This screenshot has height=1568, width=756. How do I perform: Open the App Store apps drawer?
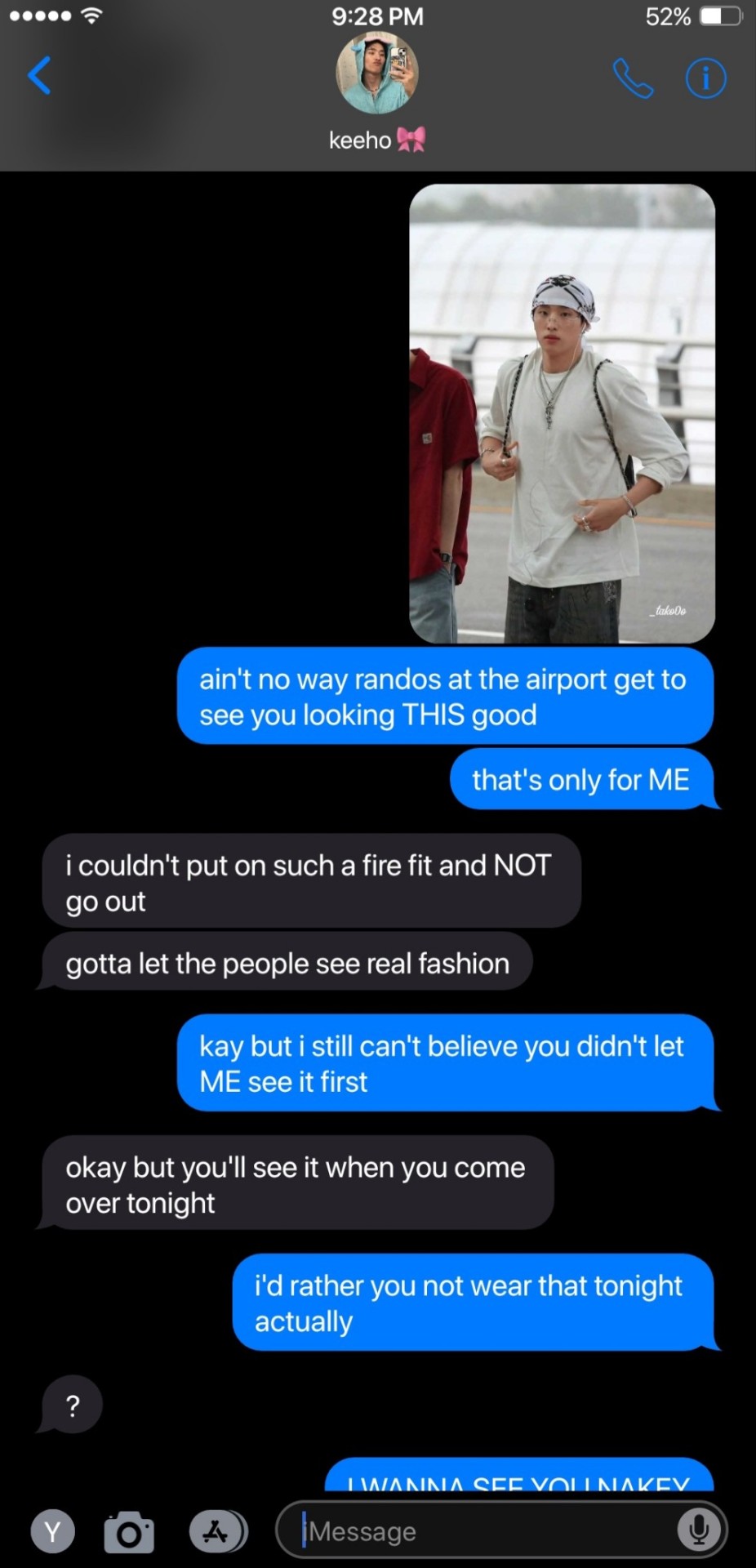(216, 1531)
